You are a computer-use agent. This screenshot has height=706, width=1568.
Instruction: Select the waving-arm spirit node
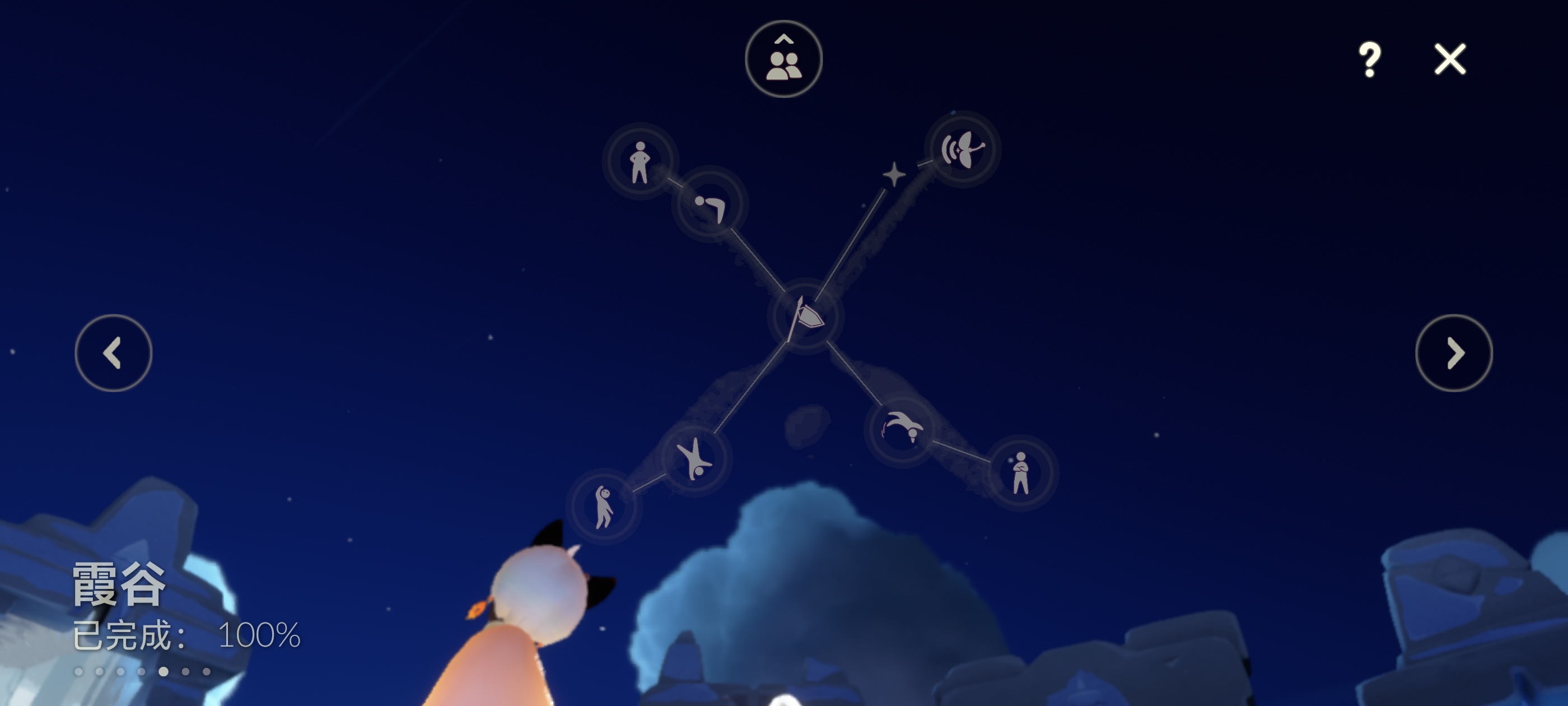click(604, 506)
